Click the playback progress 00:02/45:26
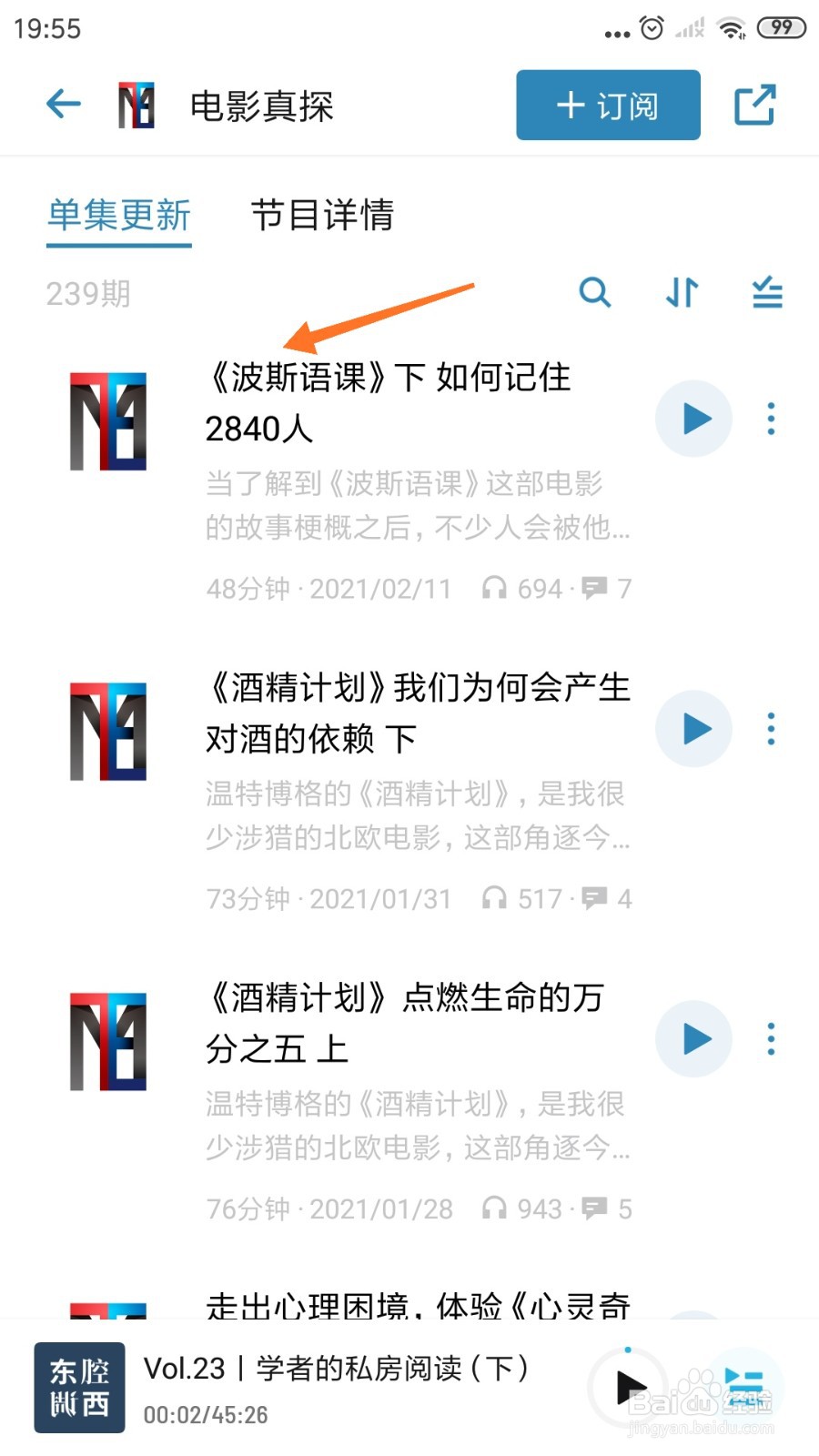Viewport: 819px width, 1456px height. [x=204, y=1414]
